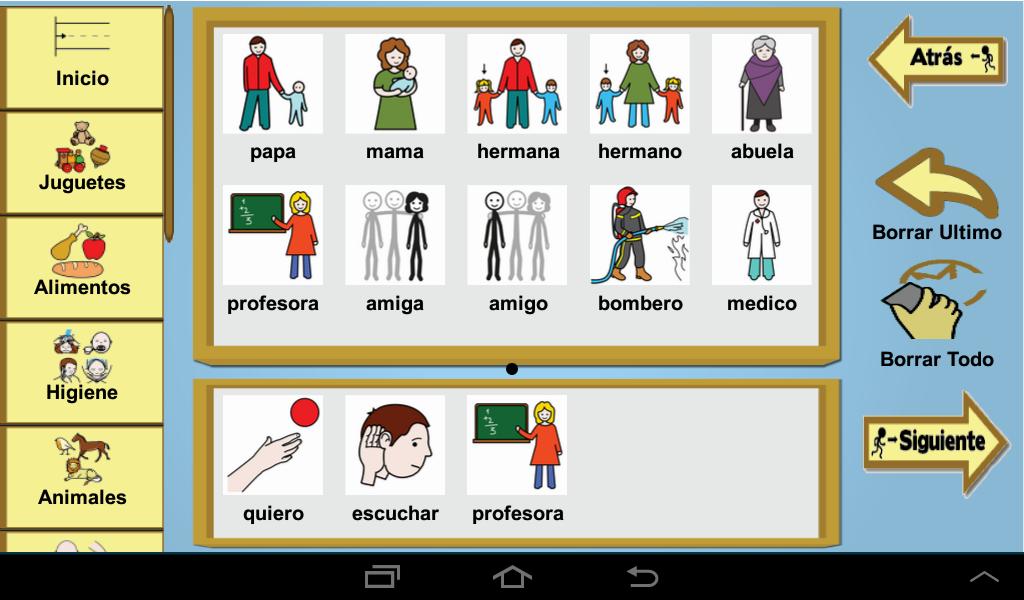The width and height of the screenshot is (1024, 600).
Task: Choose the hermana pictogram
Action: pos(517,96)
